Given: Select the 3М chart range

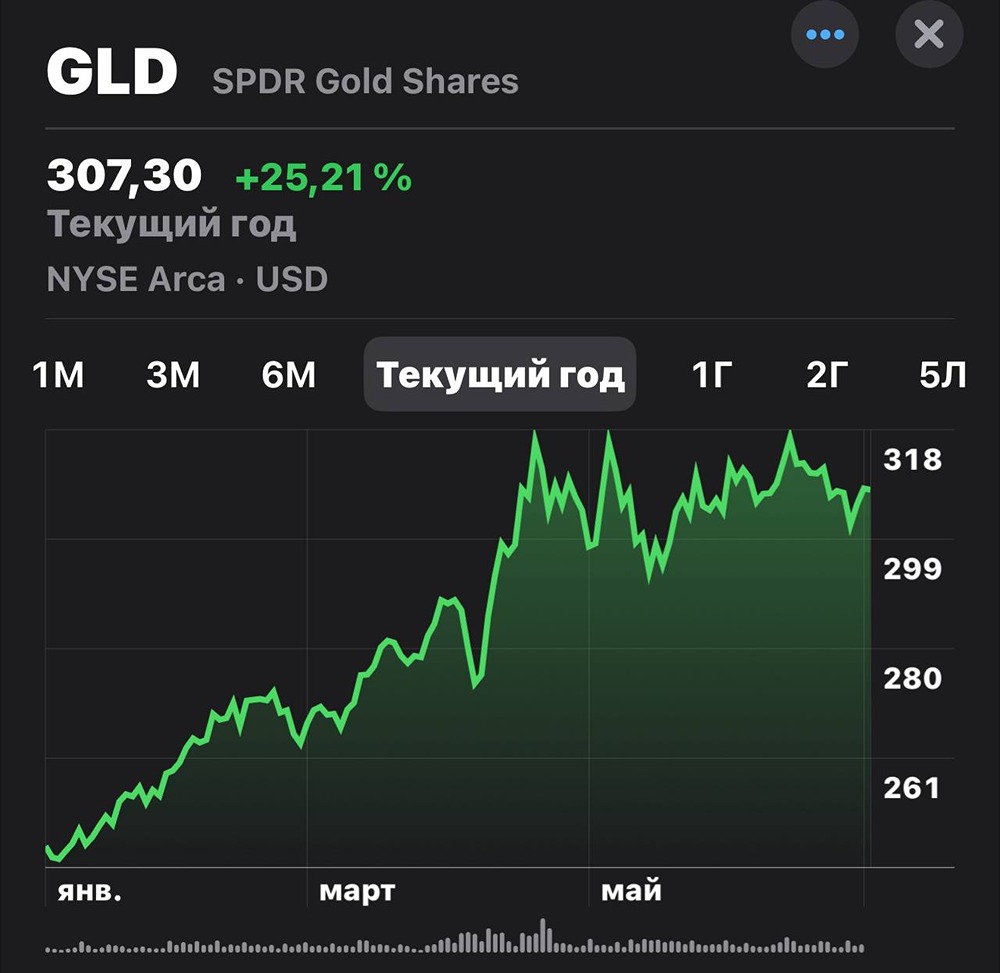Looking at the screenshot, I should pyautogui.click(x=173, y=375).
